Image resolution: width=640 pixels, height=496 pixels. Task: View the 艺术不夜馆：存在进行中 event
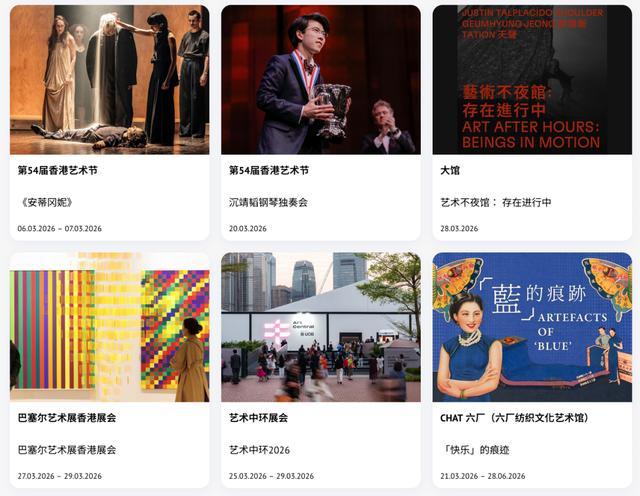coord(531,122)
